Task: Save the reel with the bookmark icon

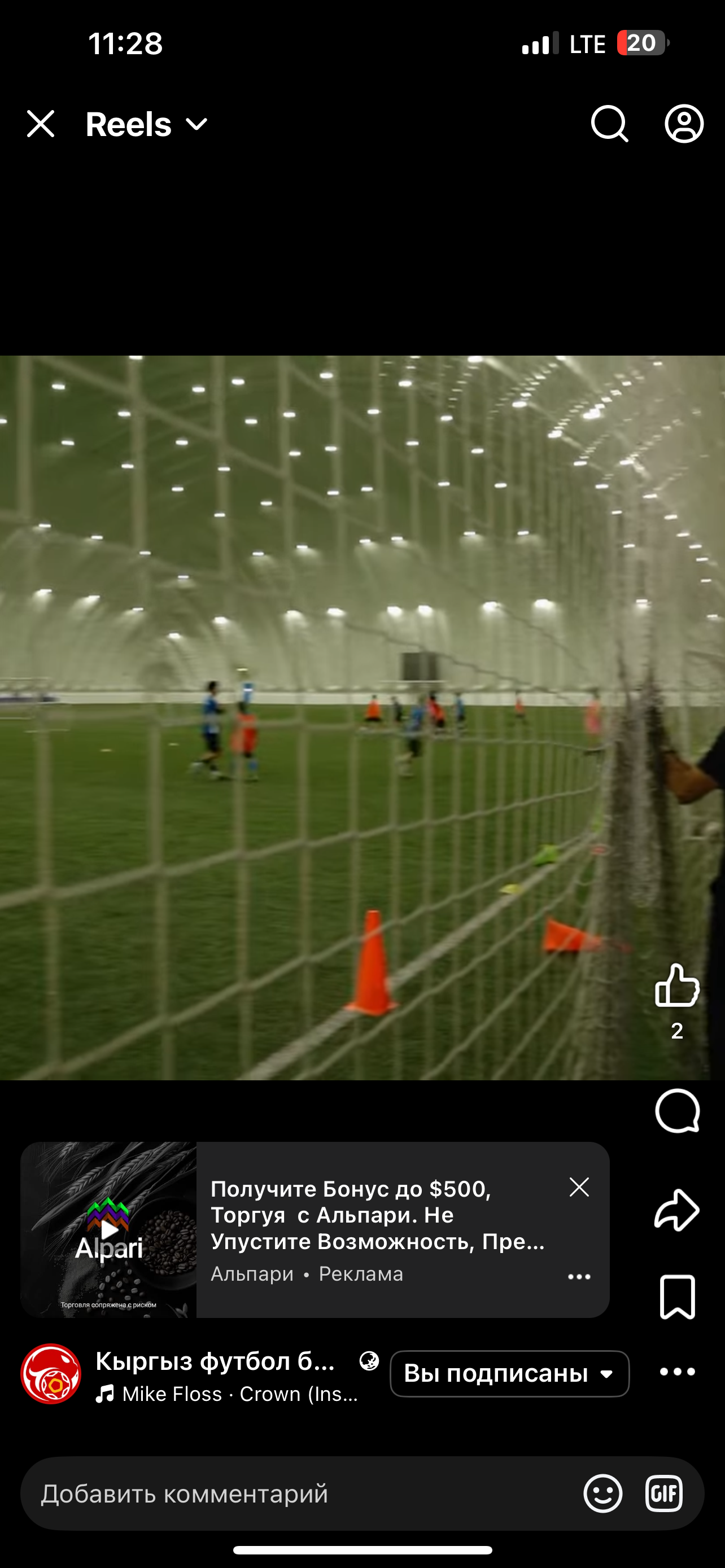Action: pyautogui.click(x=677, y=1297)
